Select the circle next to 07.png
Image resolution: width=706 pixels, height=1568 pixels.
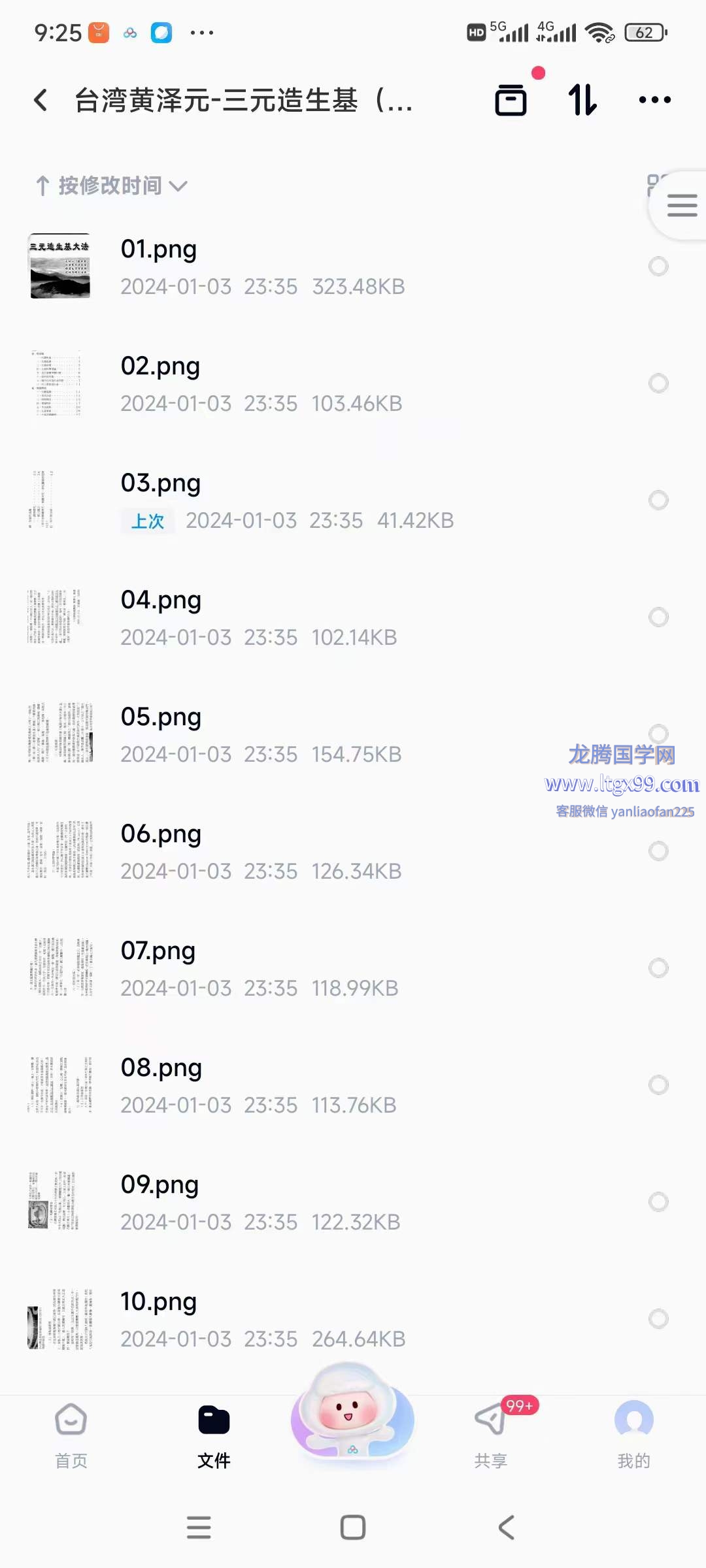pos(658,968)
